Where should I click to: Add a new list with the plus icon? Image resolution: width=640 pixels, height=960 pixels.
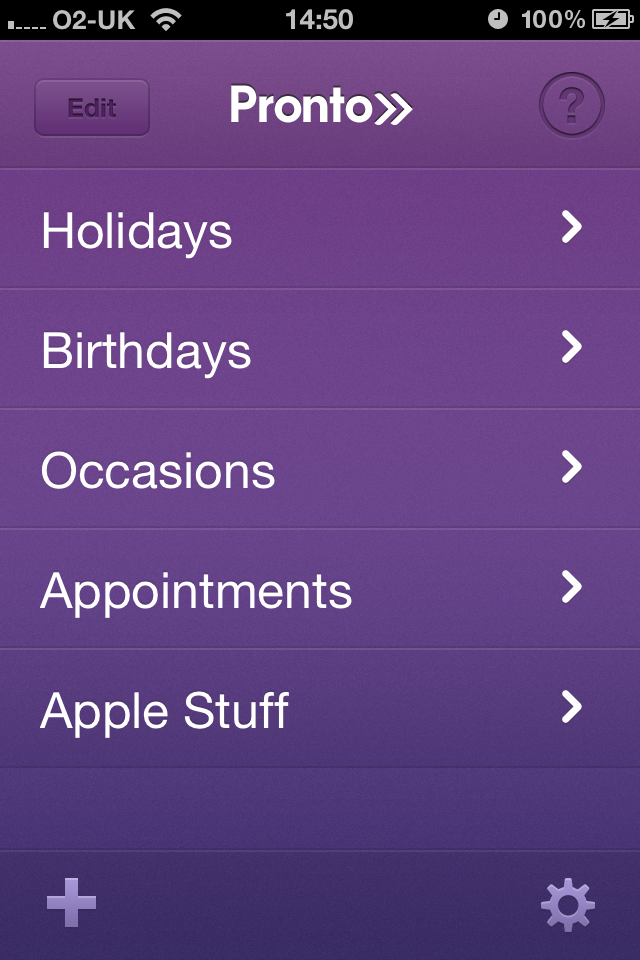[x=72, y=904]
